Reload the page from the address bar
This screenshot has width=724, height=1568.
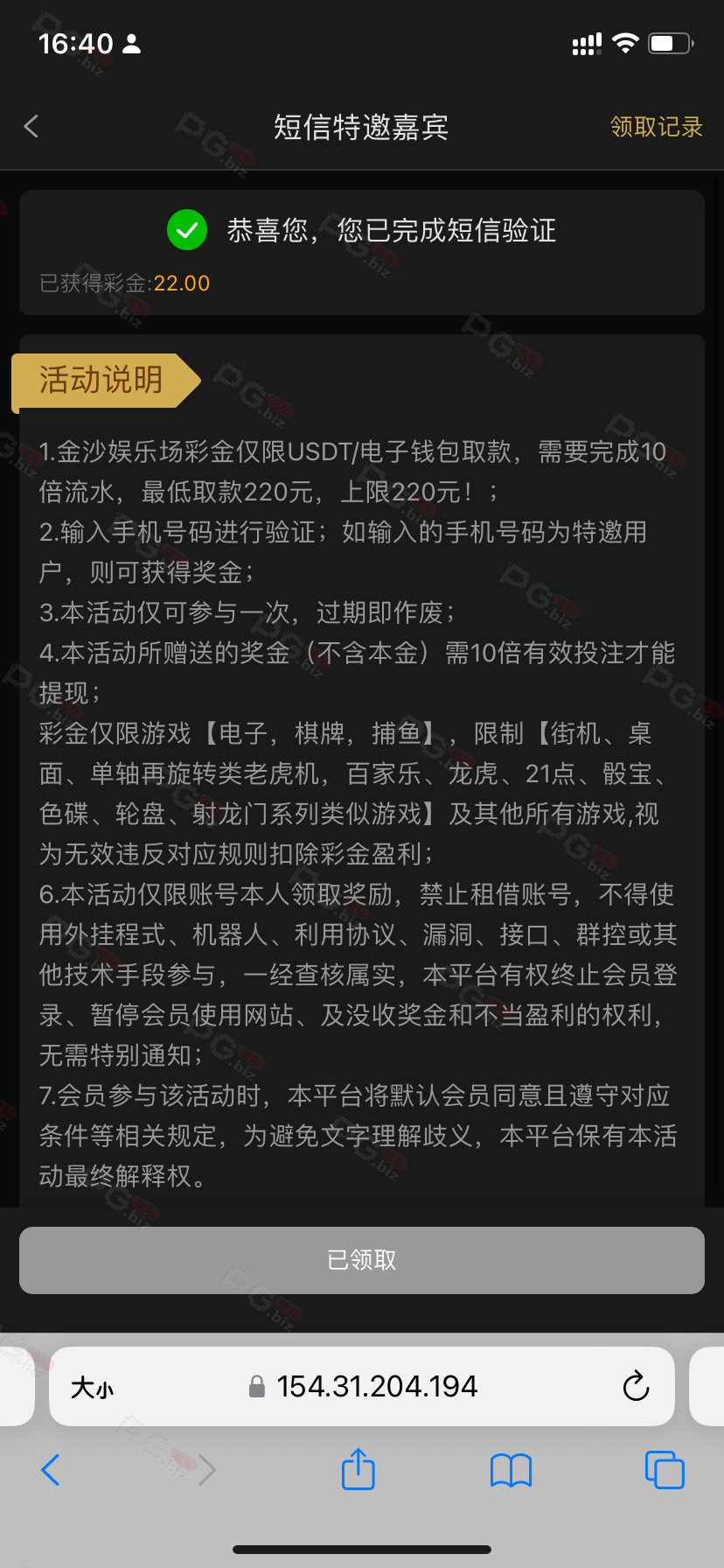pyautogui.click(x=636, y=1386)
